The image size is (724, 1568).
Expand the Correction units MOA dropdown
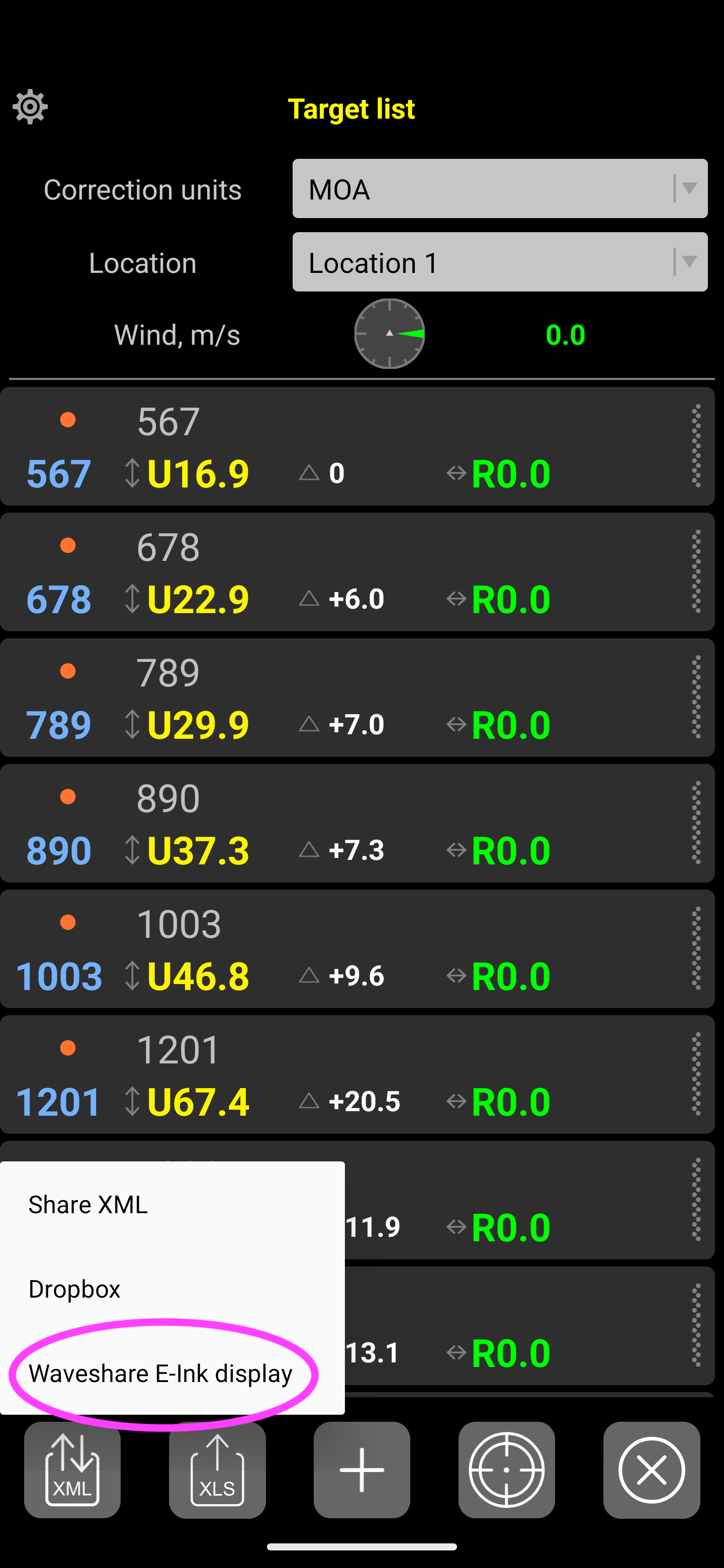(499, 188)
